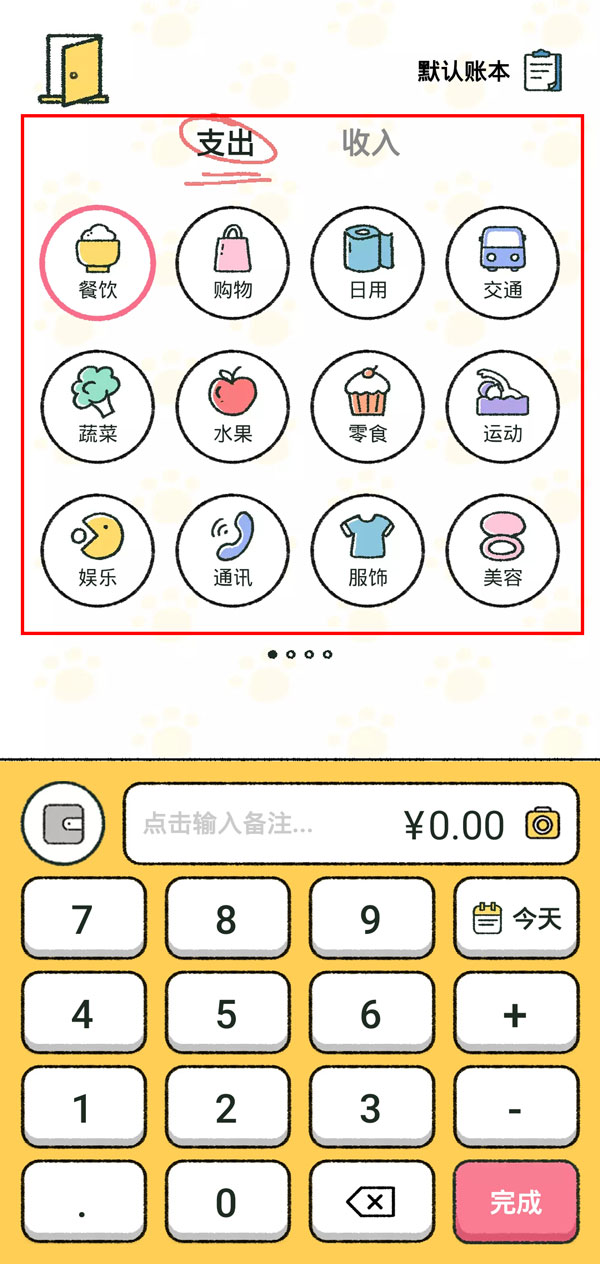Delete the last digit with backspace
Viewport: 600px width, 1264px height.
coord(371,1201)
